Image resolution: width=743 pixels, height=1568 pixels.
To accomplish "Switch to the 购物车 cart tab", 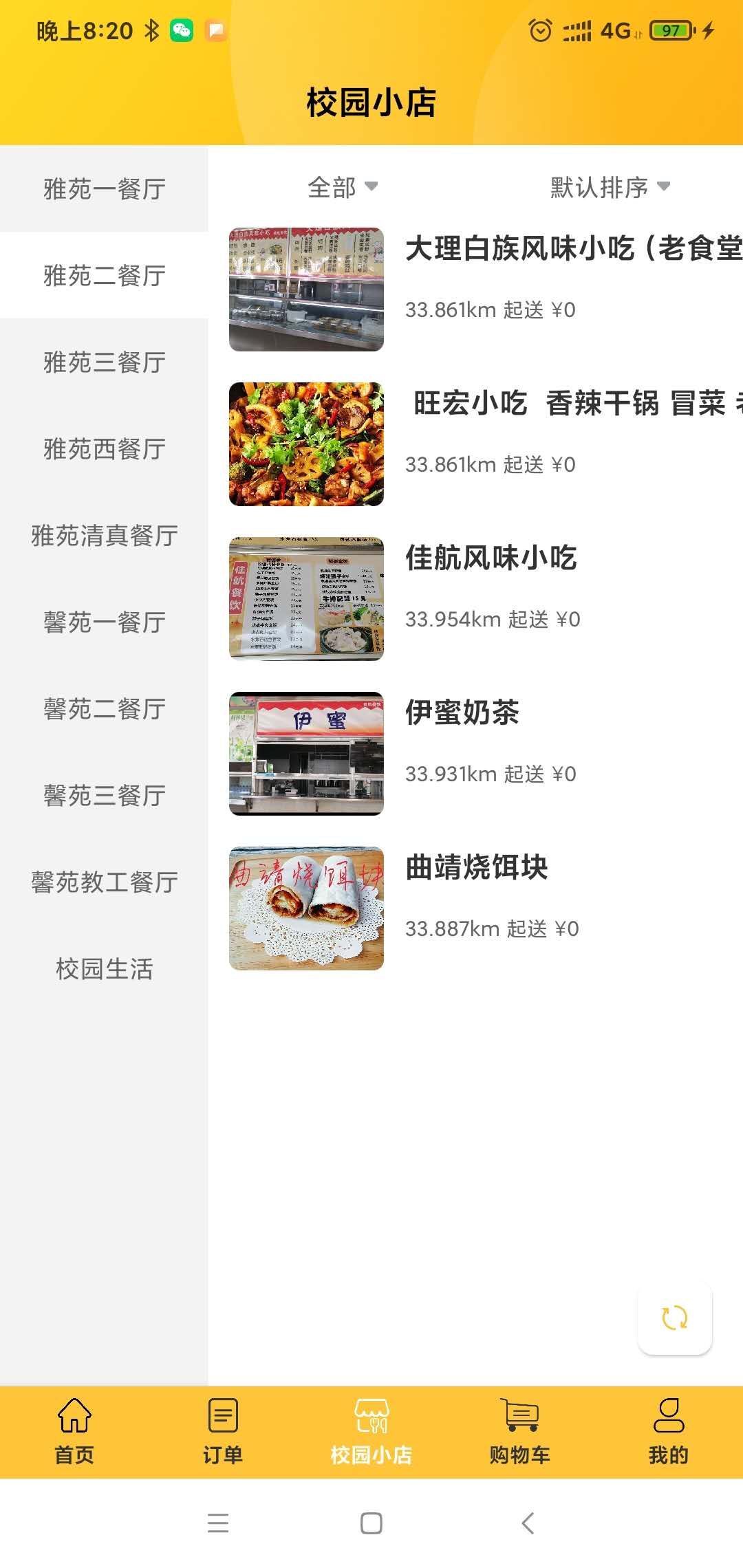I will [520, 1432].
